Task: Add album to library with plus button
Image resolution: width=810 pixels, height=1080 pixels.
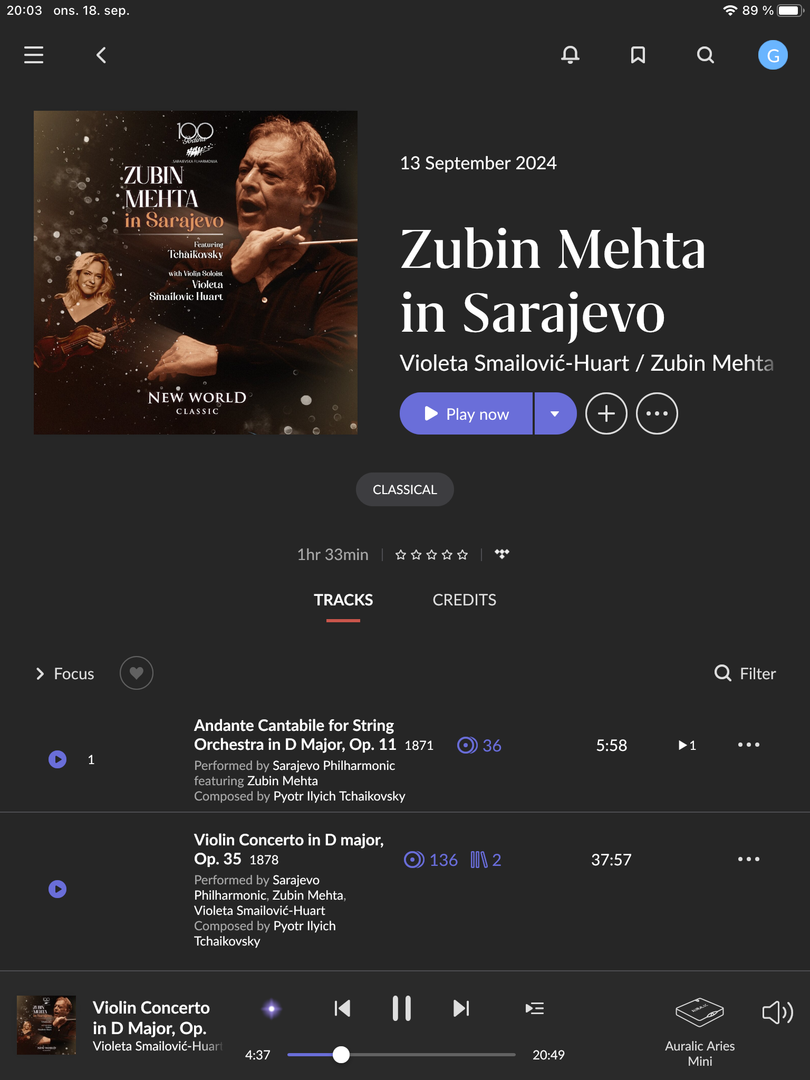Action: [x=606, y=414]
